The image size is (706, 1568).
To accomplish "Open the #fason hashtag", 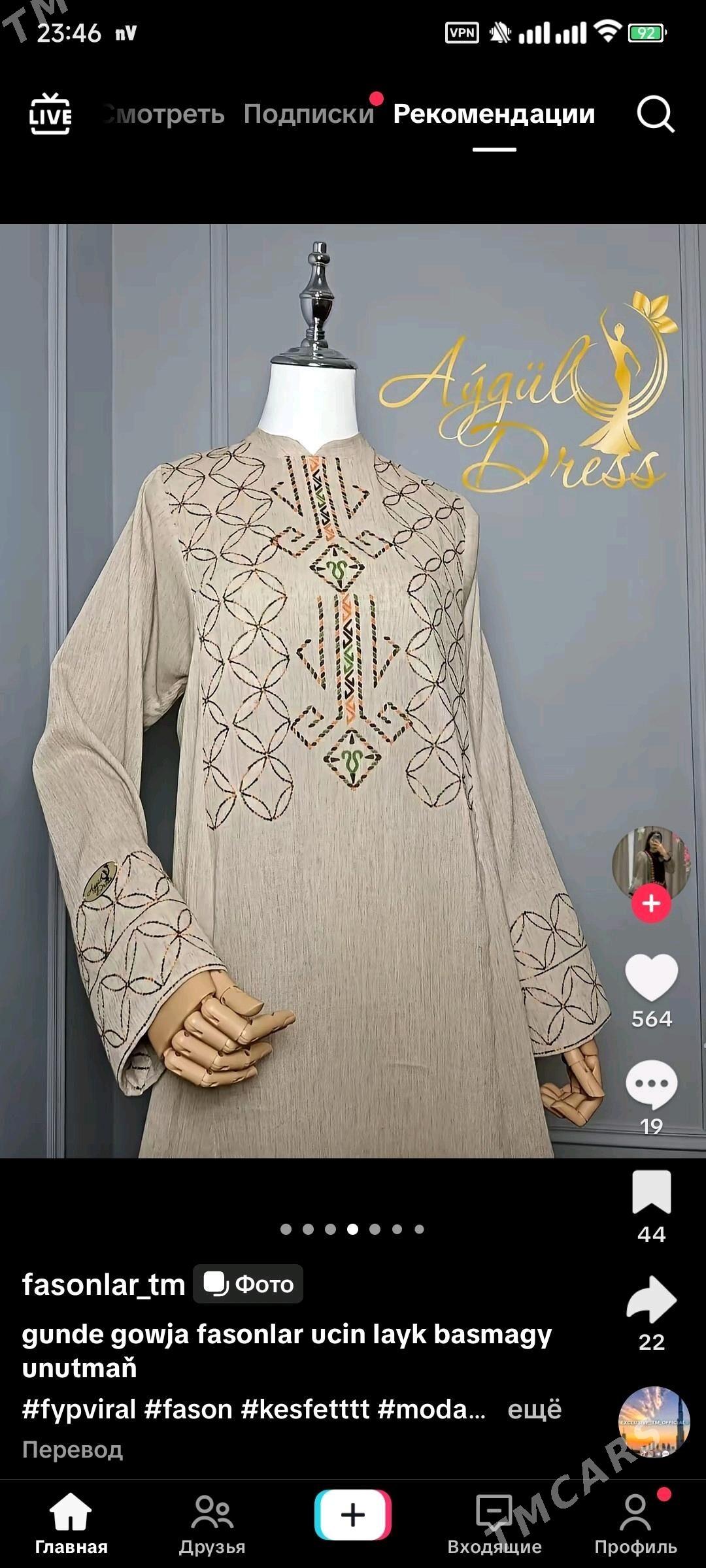I will pyautogui.click(x=188, y=1409).
